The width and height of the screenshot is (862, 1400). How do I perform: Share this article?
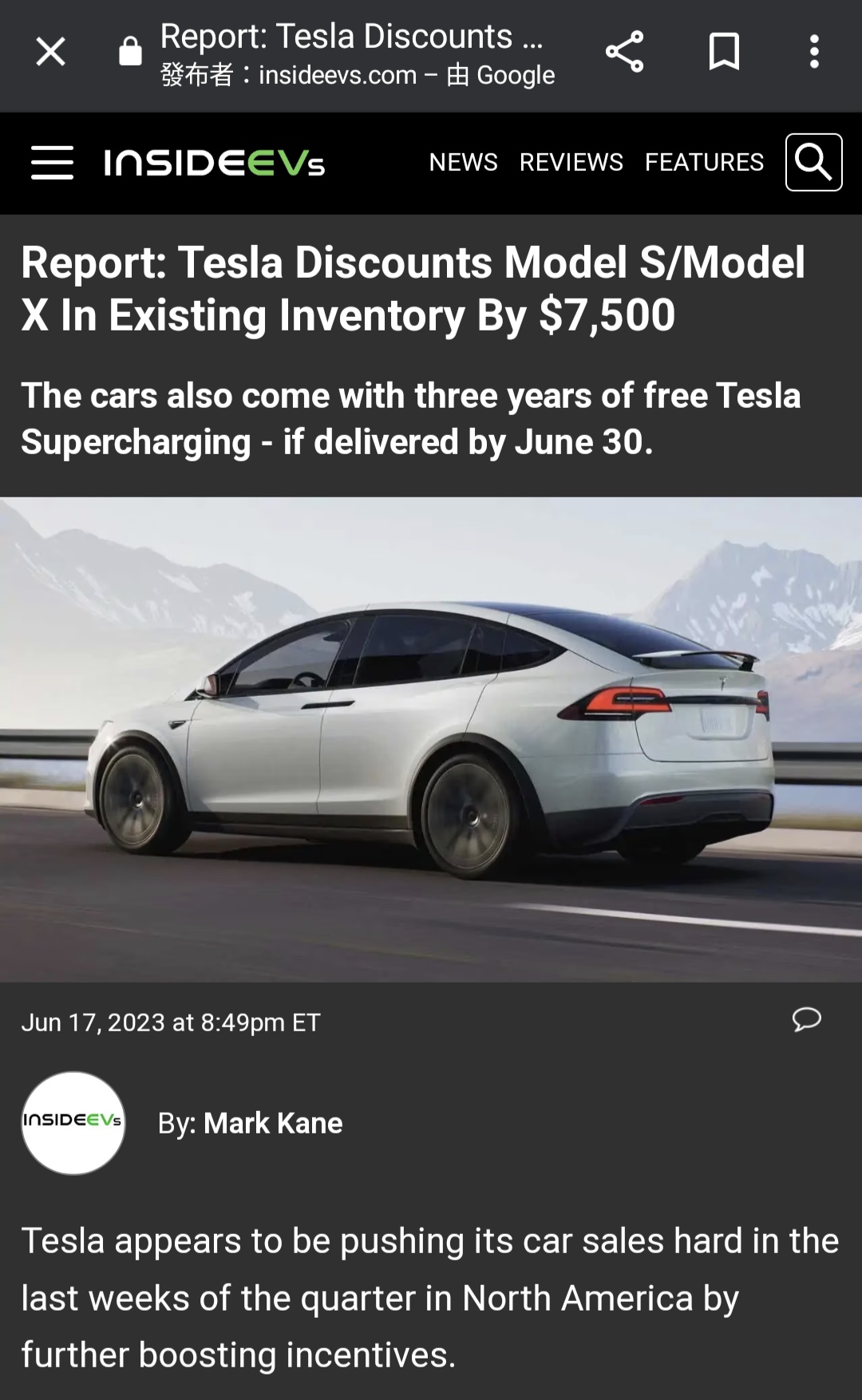pos(624,52)
